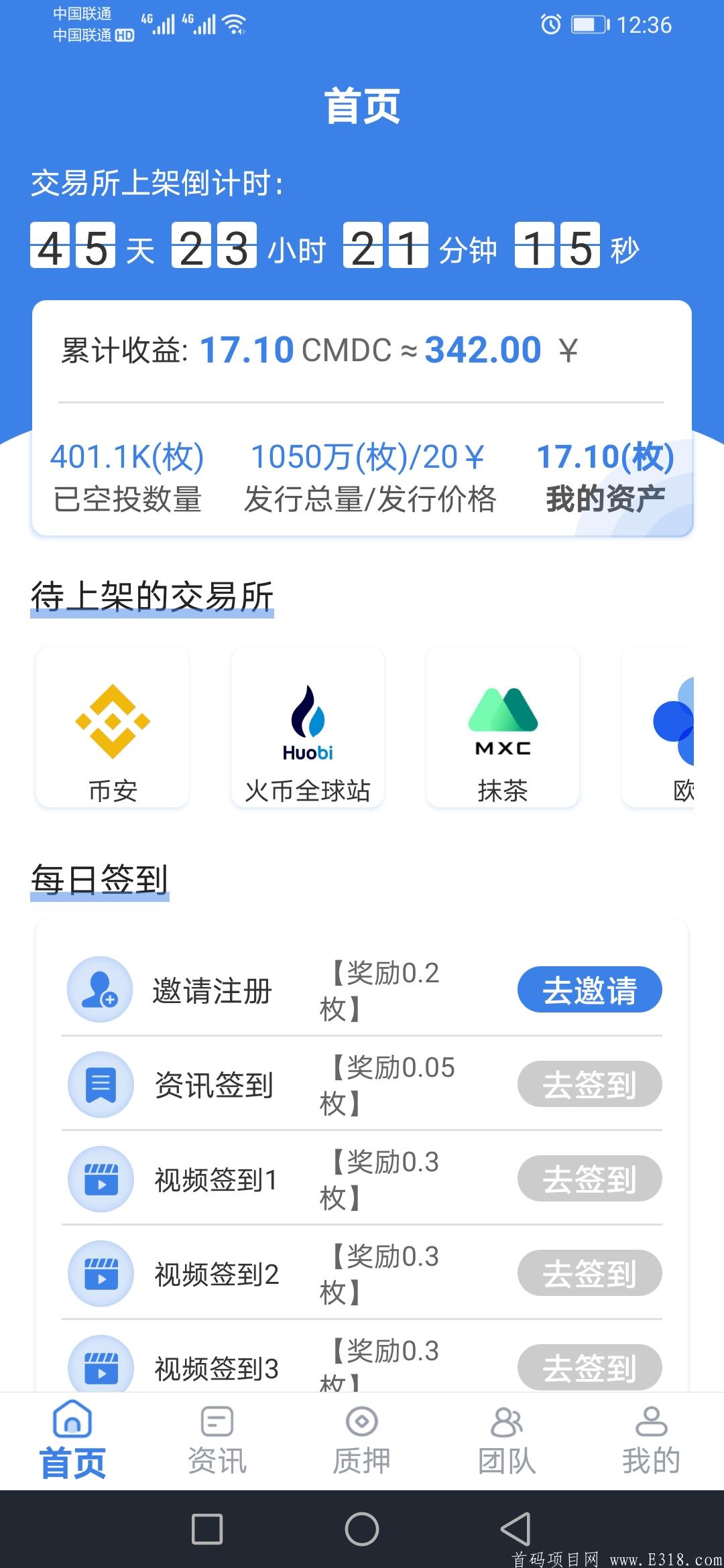
Task: Tap 去签到 next to 资讯签到
Action: (x=589, y=1084)
